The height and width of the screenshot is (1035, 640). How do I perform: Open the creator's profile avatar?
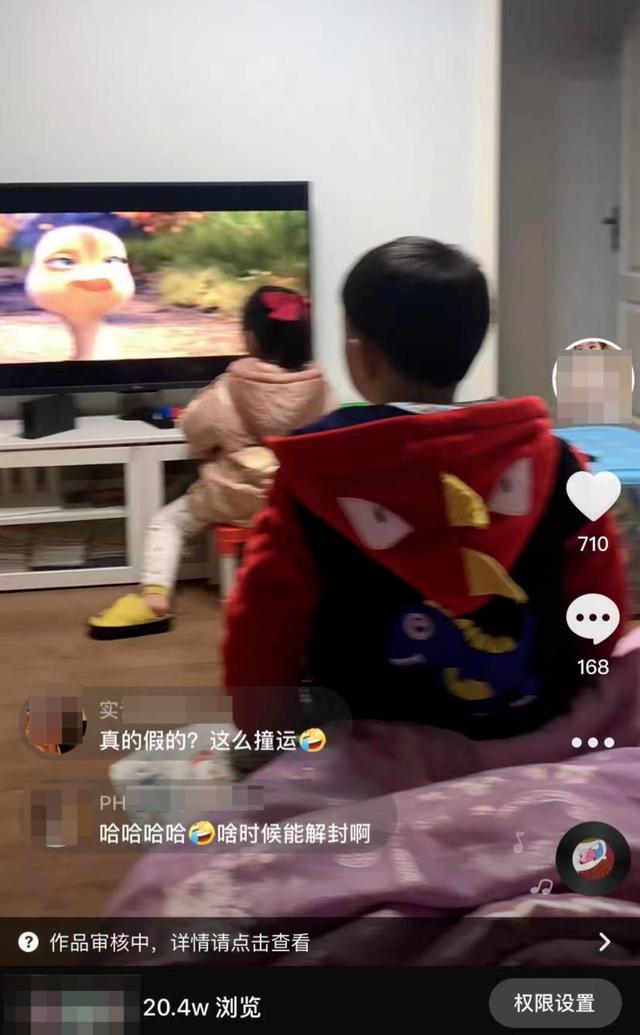click(593, 384)
